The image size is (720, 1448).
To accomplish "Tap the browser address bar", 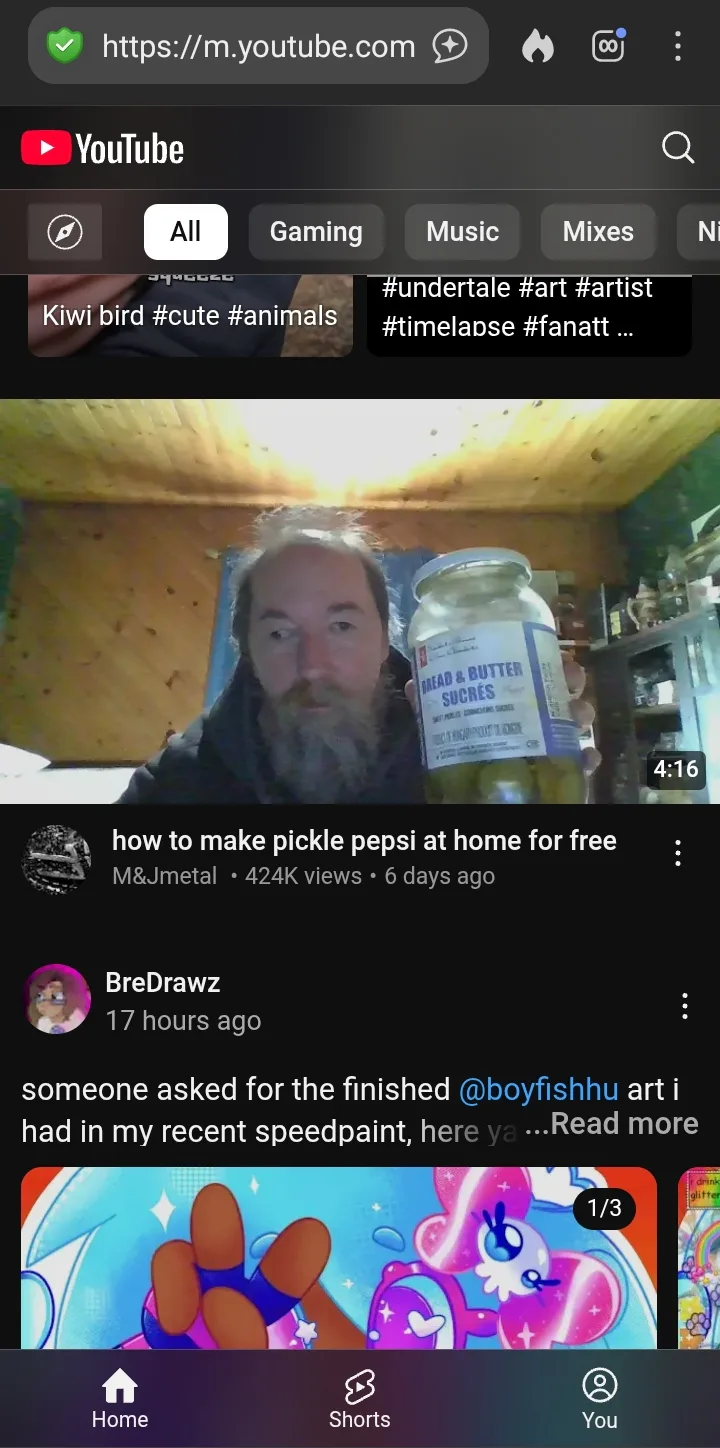I will [x=258, y=46].
